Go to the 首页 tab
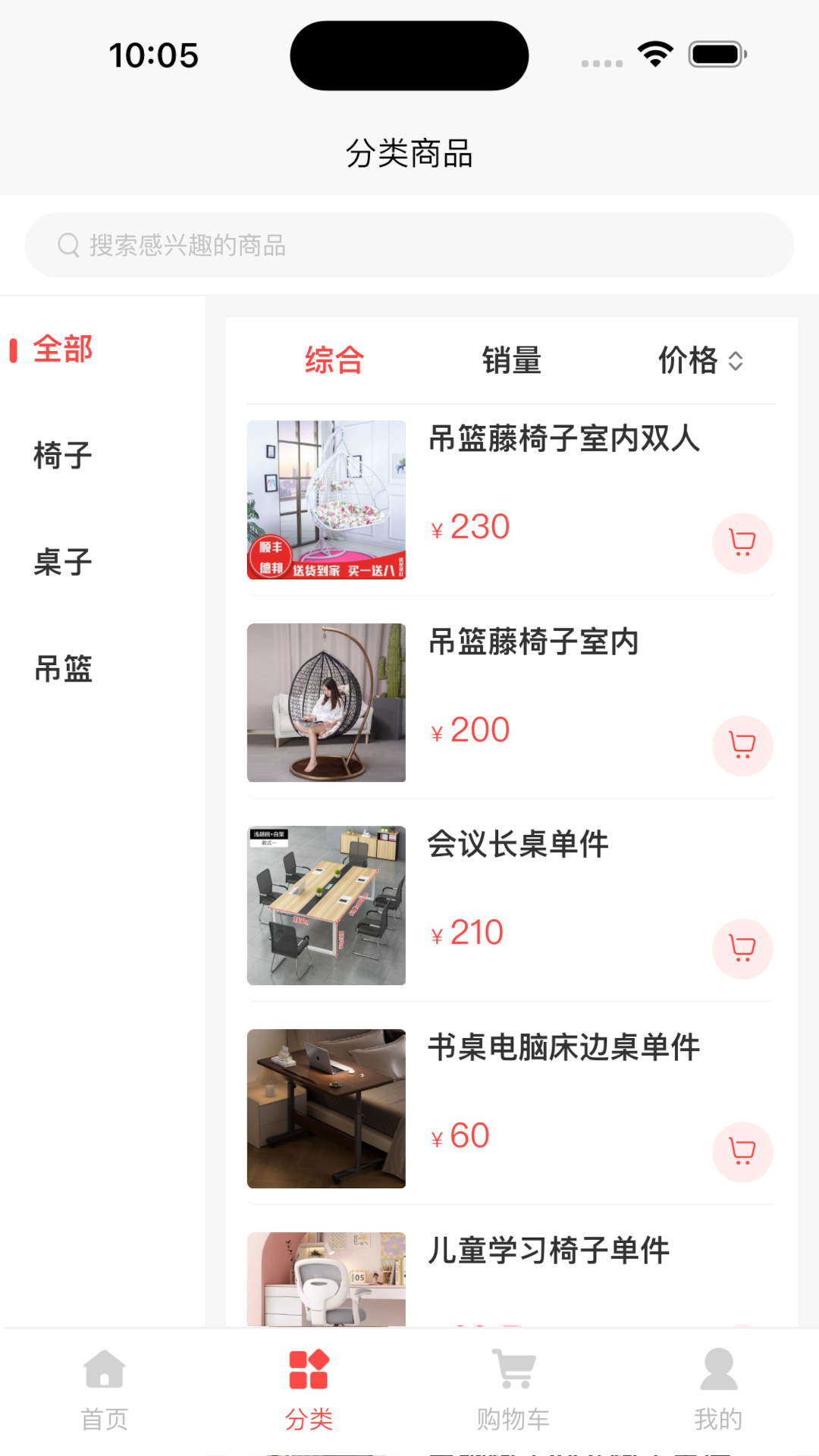The height and width of the screenshot is (1456, 819). coord(105,1389)
